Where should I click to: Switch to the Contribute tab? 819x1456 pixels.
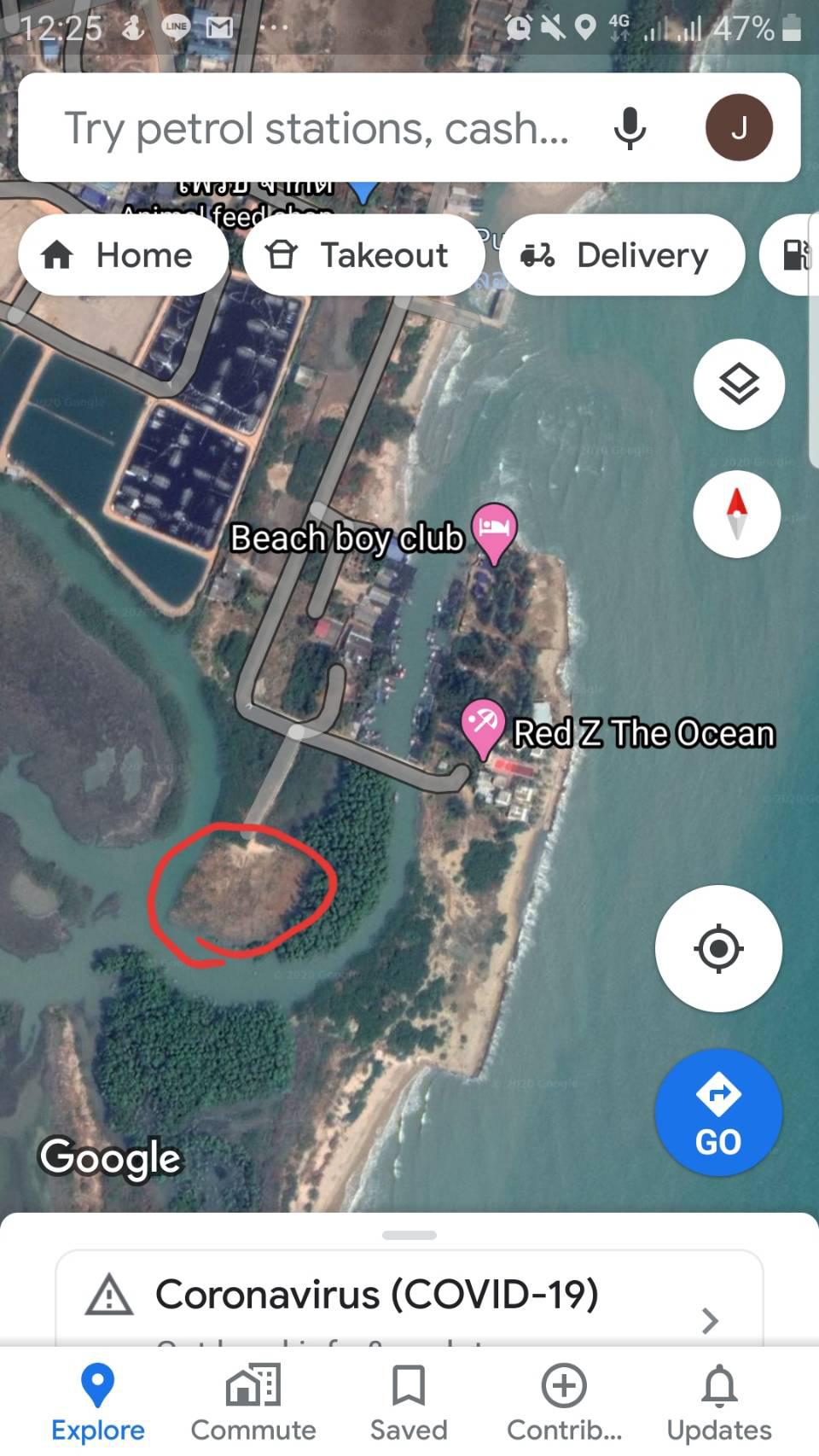coord(564,1402)
